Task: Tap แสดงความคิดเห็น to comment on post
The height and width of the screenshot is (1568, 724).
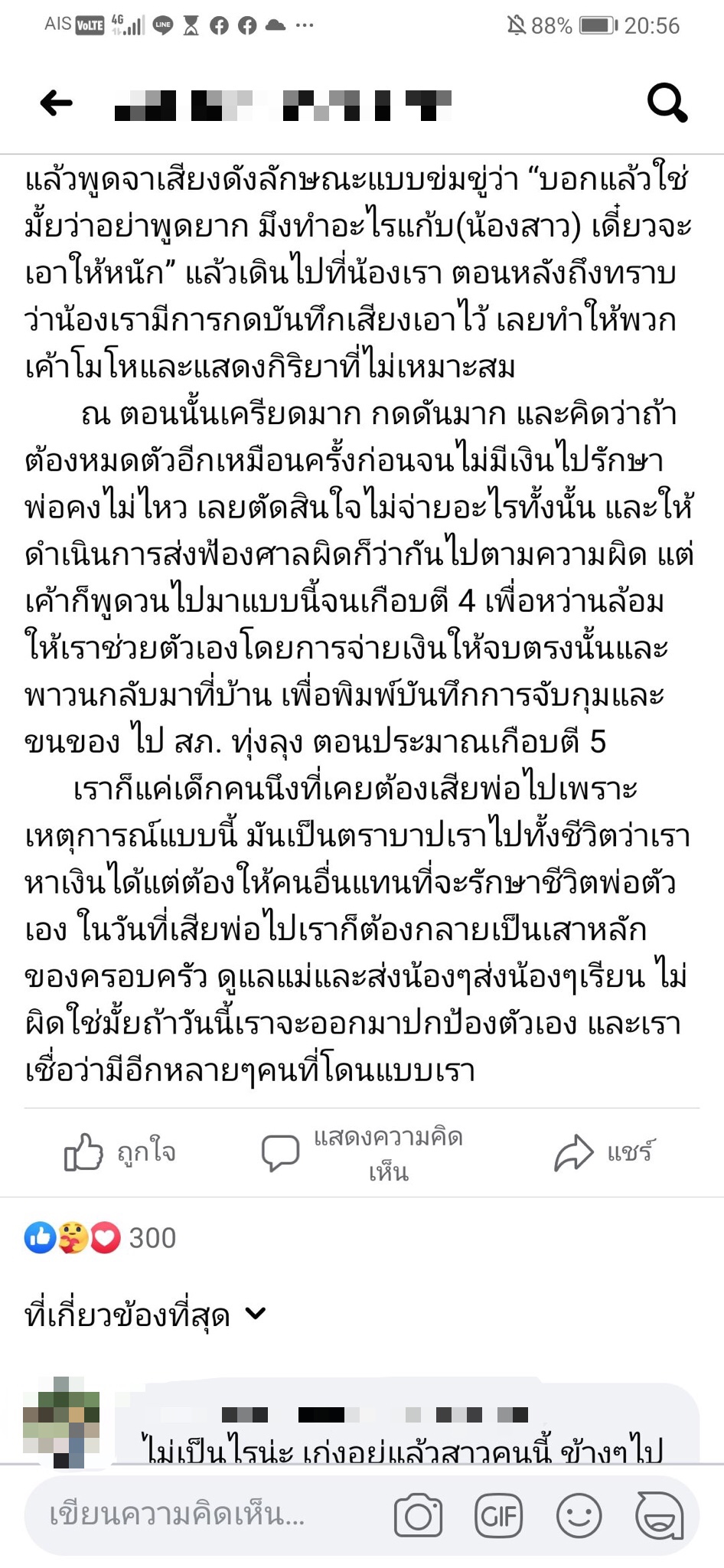Action: [362, 1153]
